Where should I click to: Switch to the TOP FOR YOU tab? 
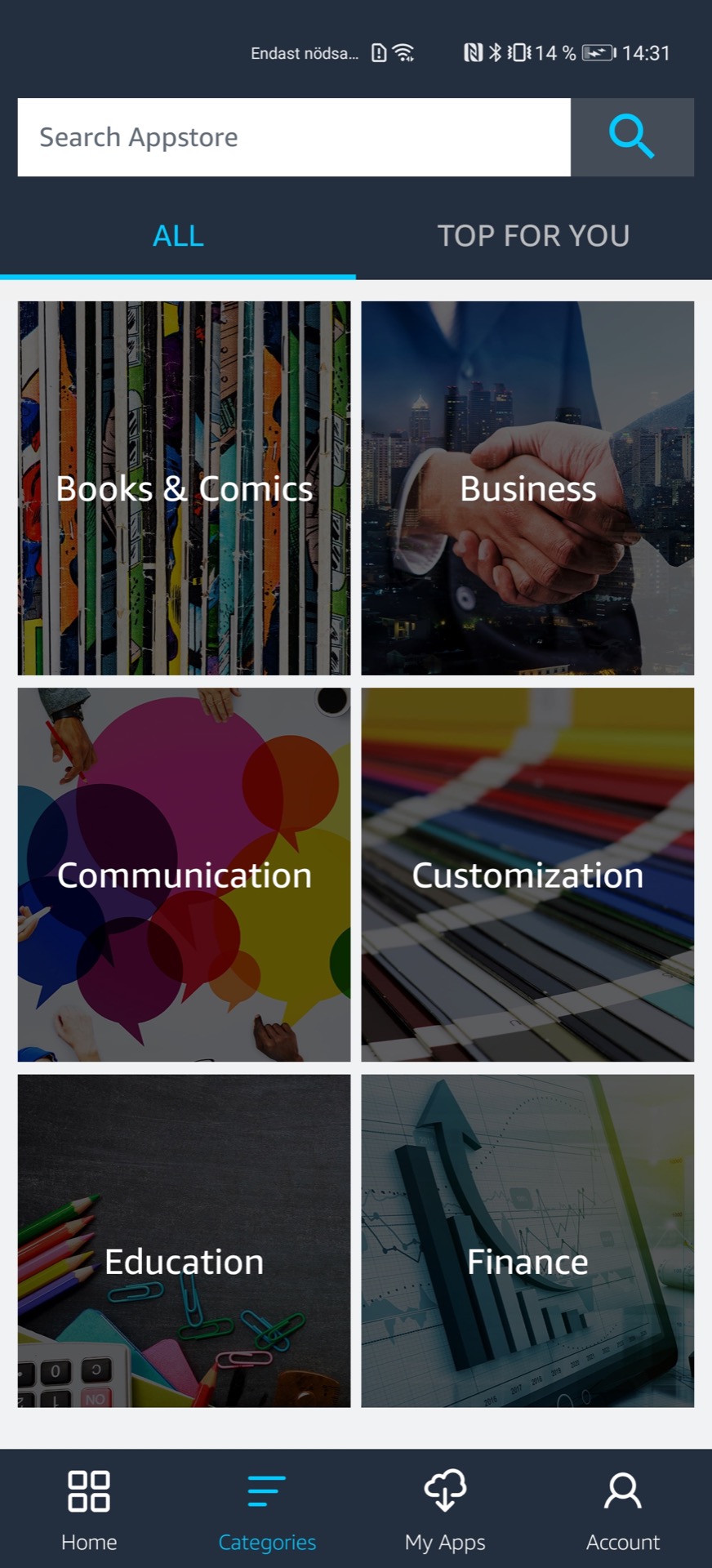point(533,236)
